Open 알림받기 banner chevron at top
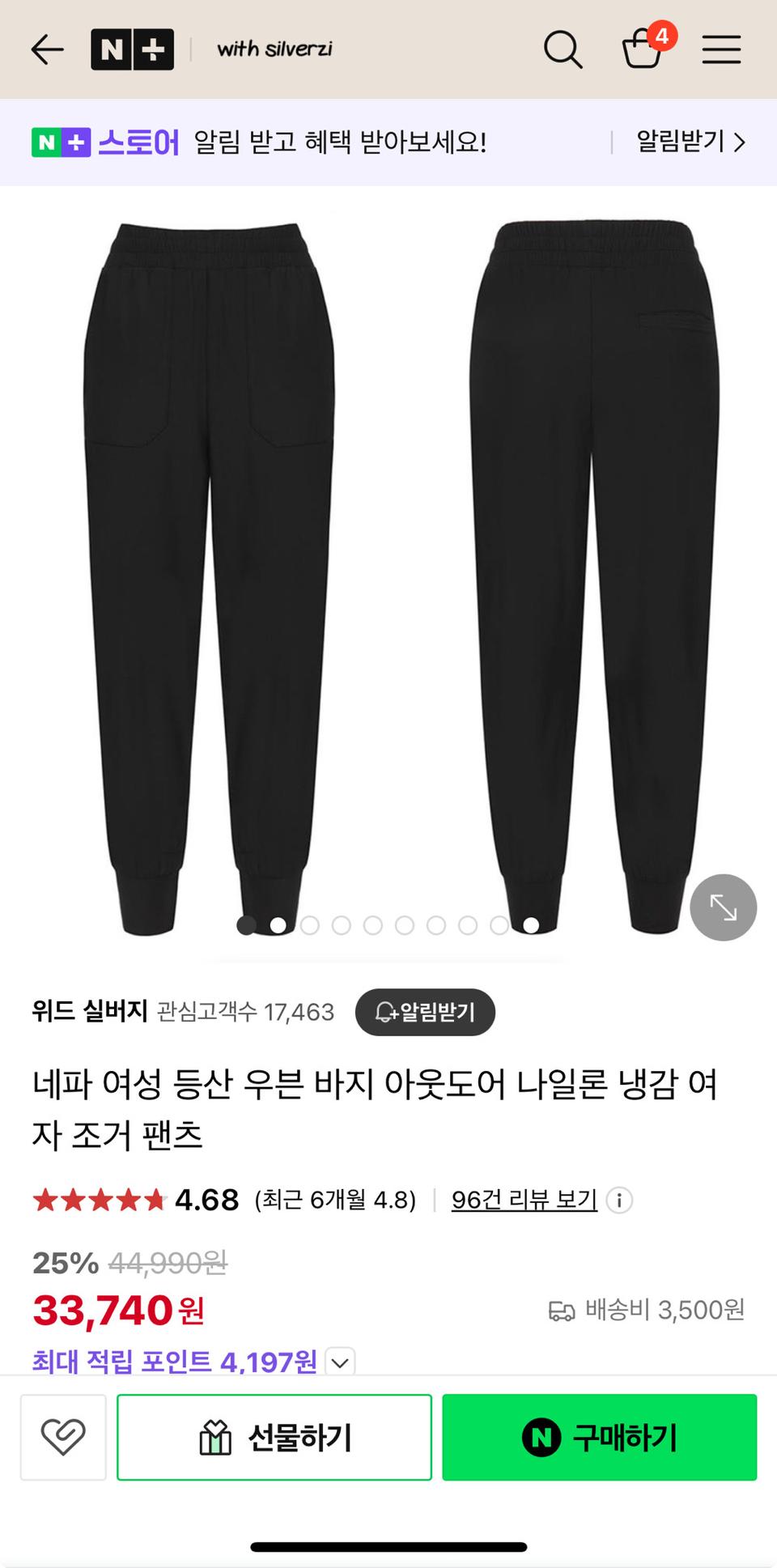The image size is (777, 1568). click(x=738, y=142)
